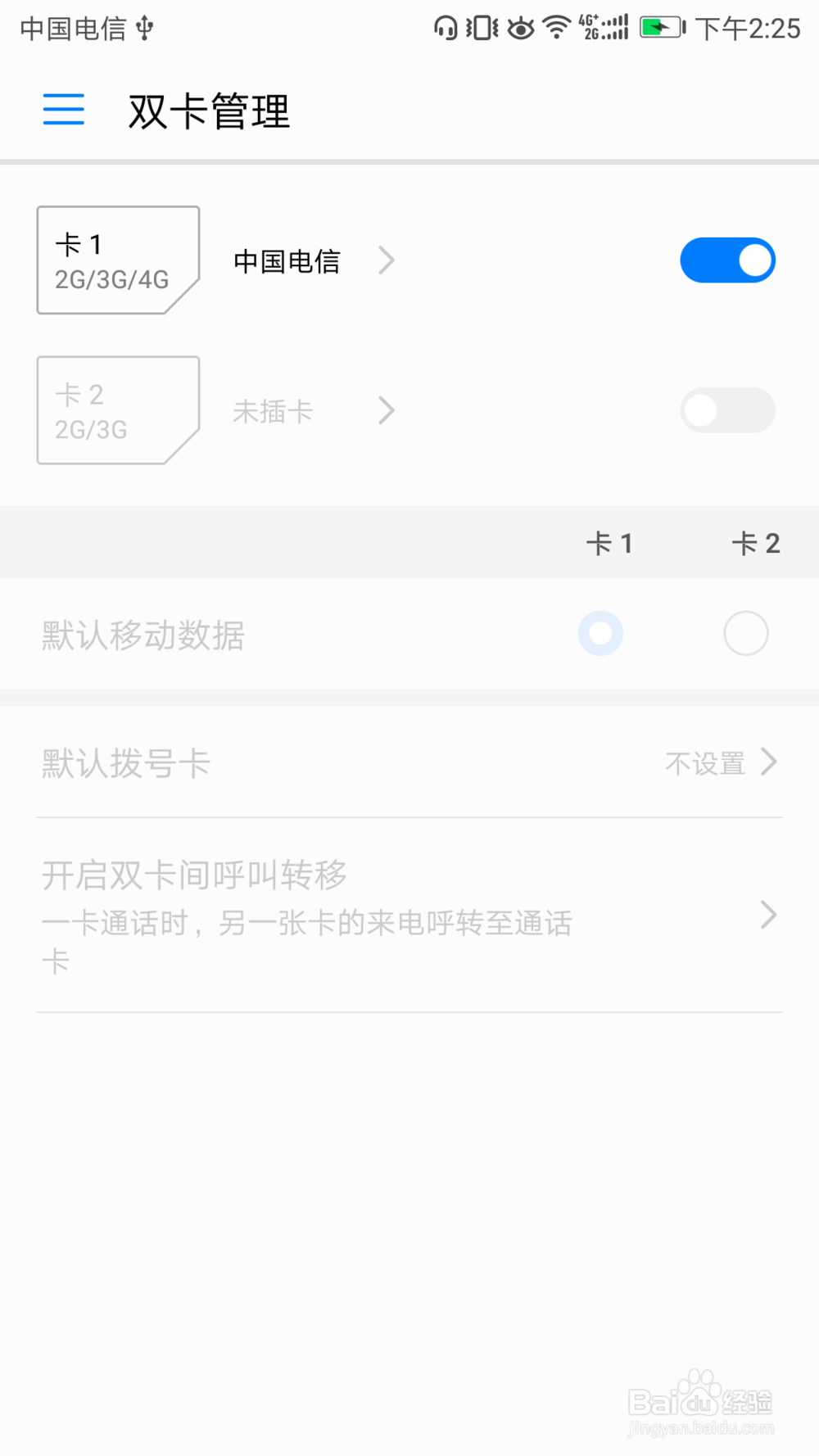Click the 4G signal strength icon
The width and height of the screenshot is (819, 1456).
[602, 27]
